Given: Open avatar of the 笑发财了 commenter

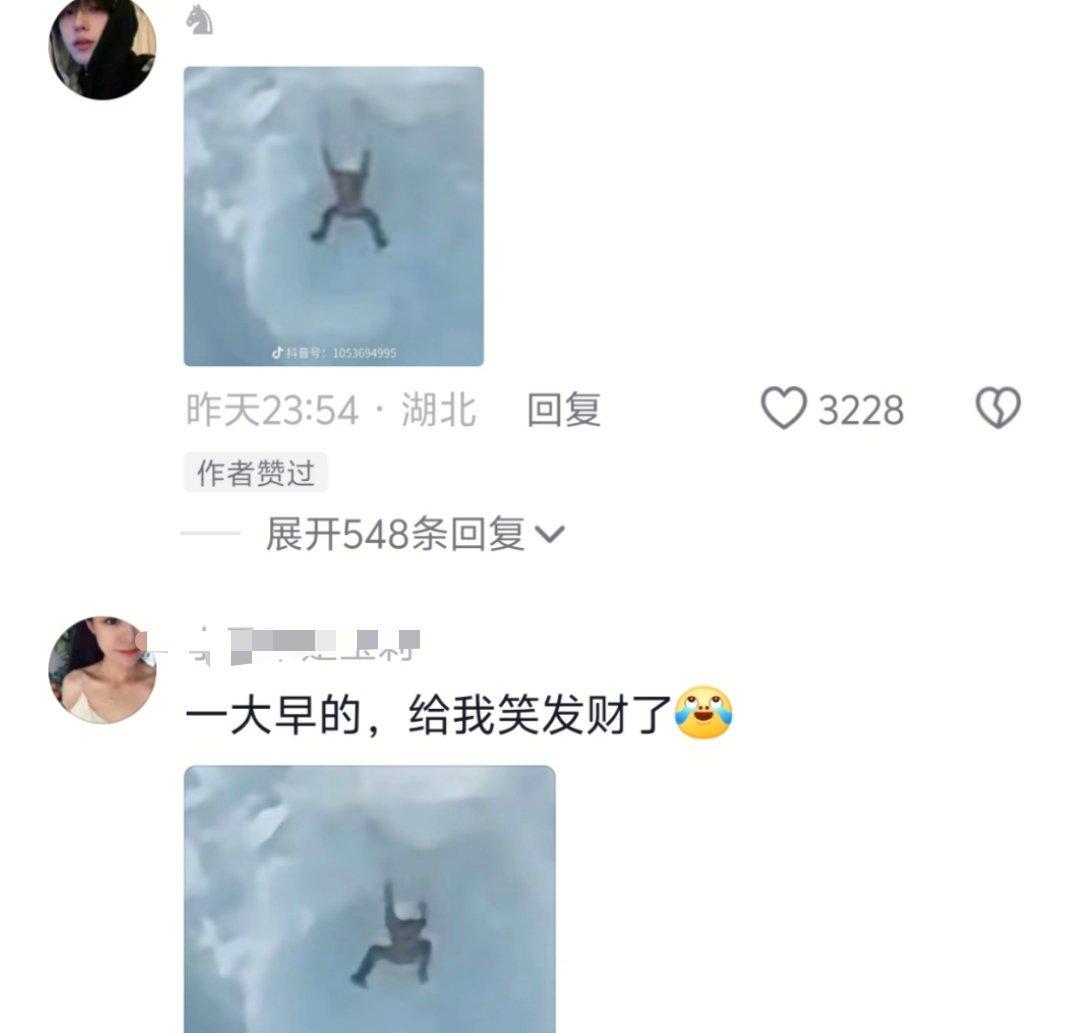Looking at the screenshot, I should 102,669.
